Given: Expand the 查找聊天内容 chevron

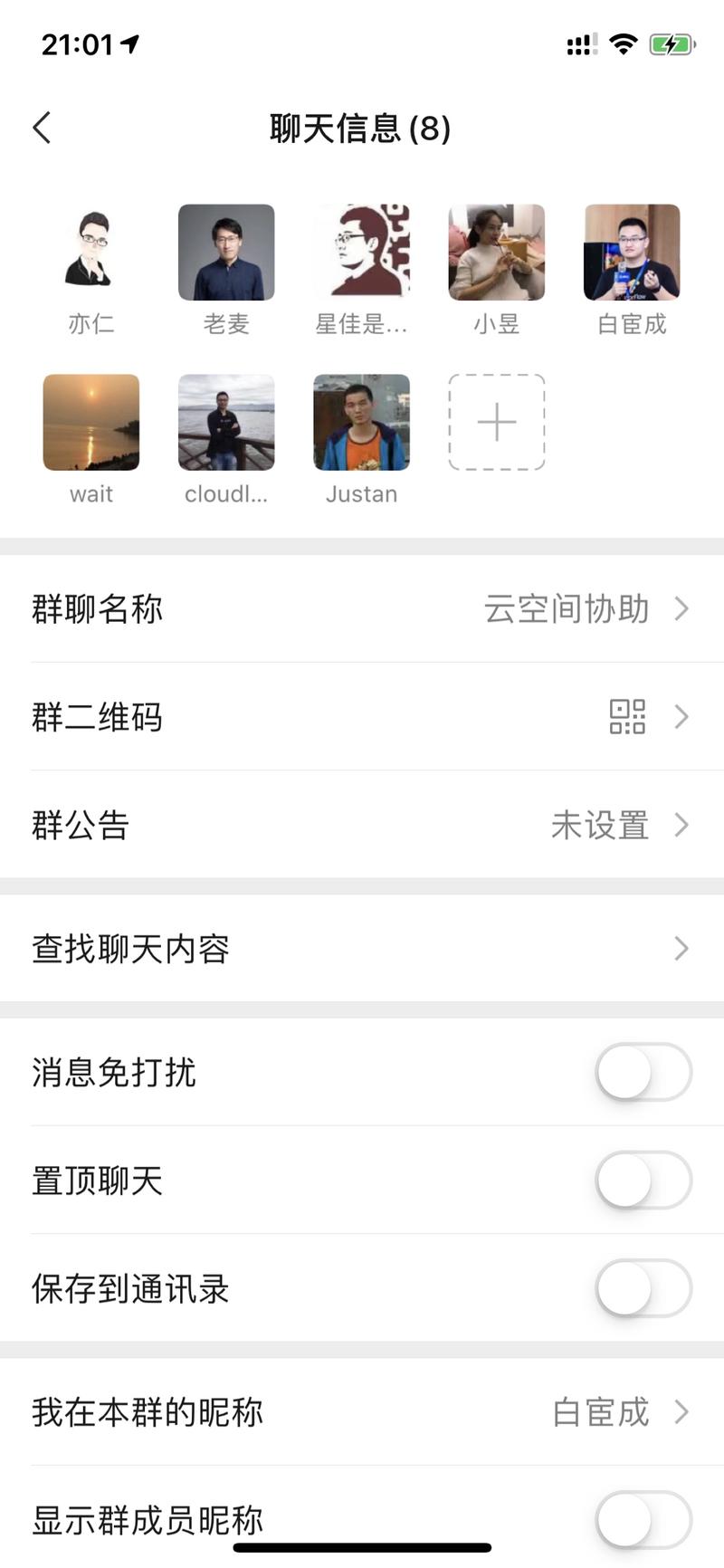Looking at the screenshot, I should click(x=682, y=949).
